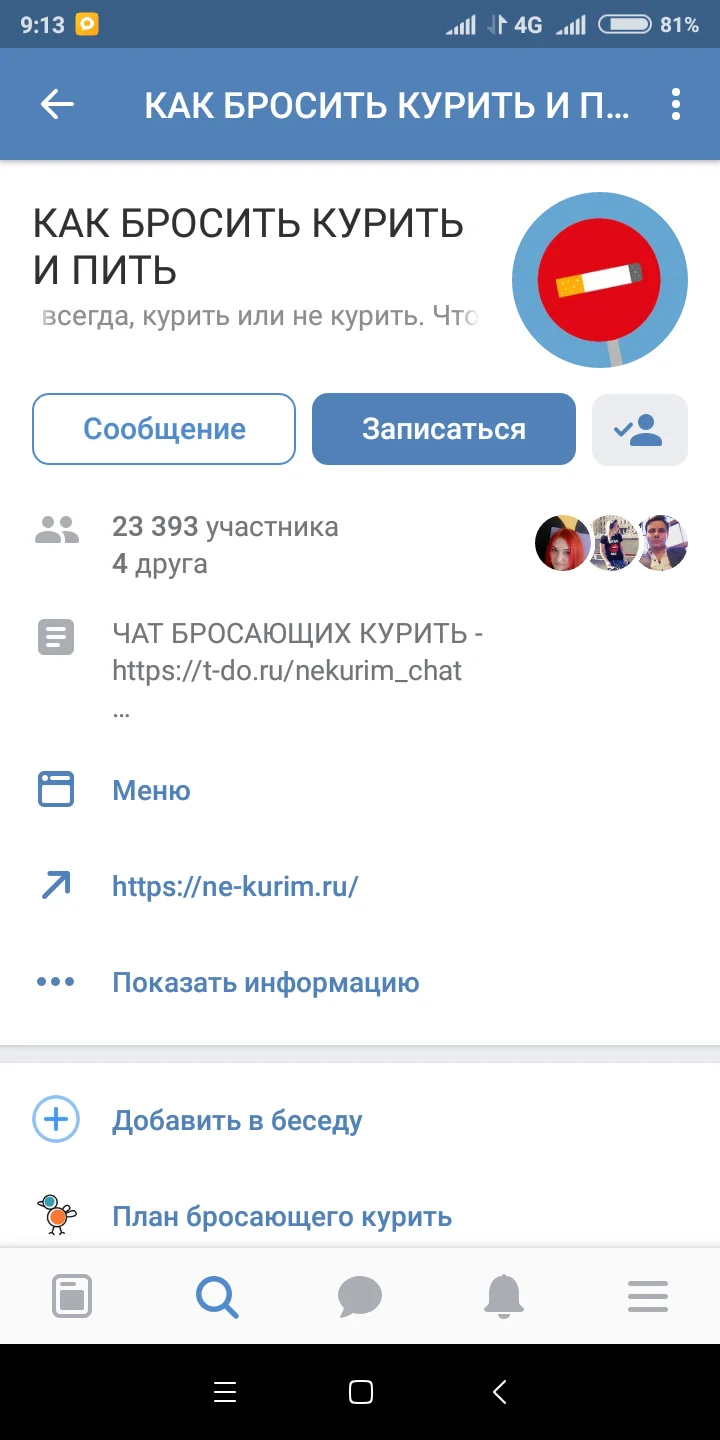720x1440 pixels.
Task: Tap the back arrow in the header
Action: (57, 104)
